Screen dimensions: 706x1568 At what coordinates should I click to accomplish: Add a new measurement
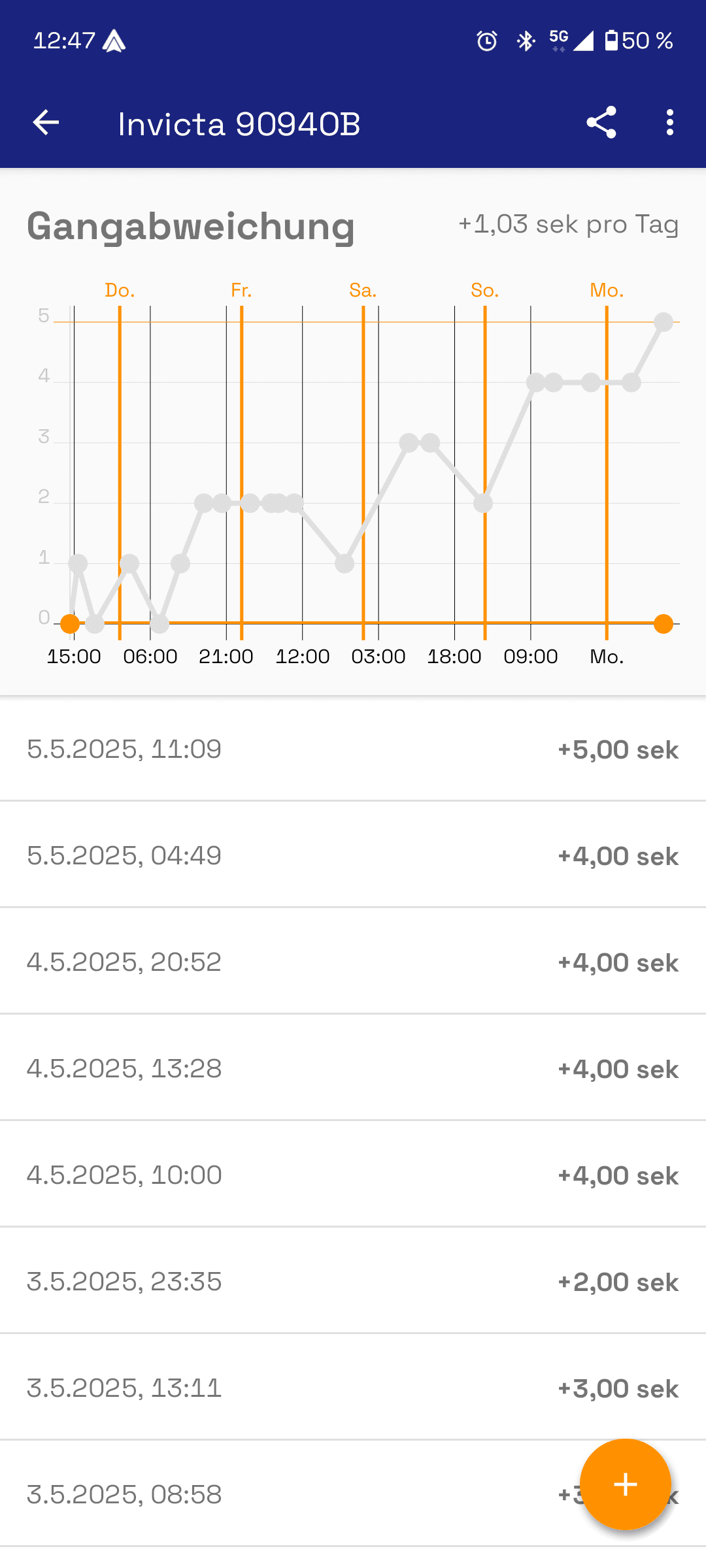[625, 1484]
